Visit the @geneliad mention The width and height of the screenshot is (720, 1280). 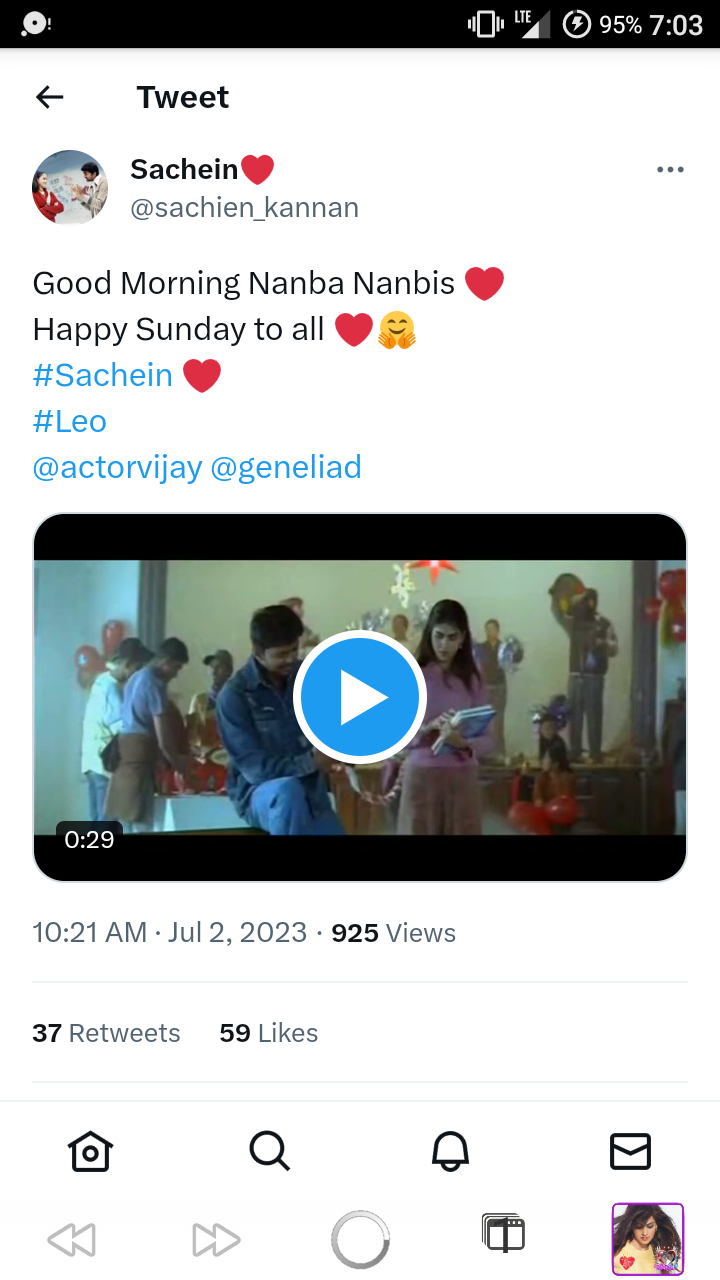click(x=286, y=467)
